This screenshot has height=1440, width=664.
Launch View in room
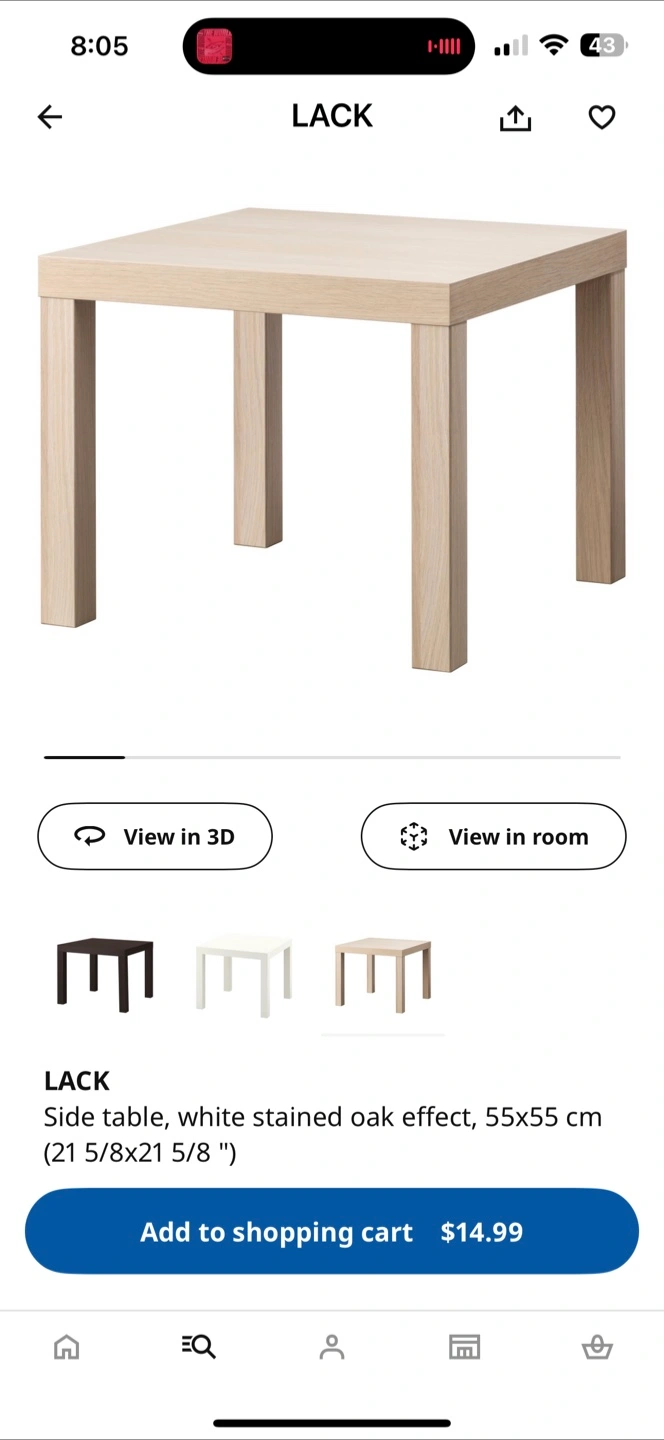coord(493,836)
